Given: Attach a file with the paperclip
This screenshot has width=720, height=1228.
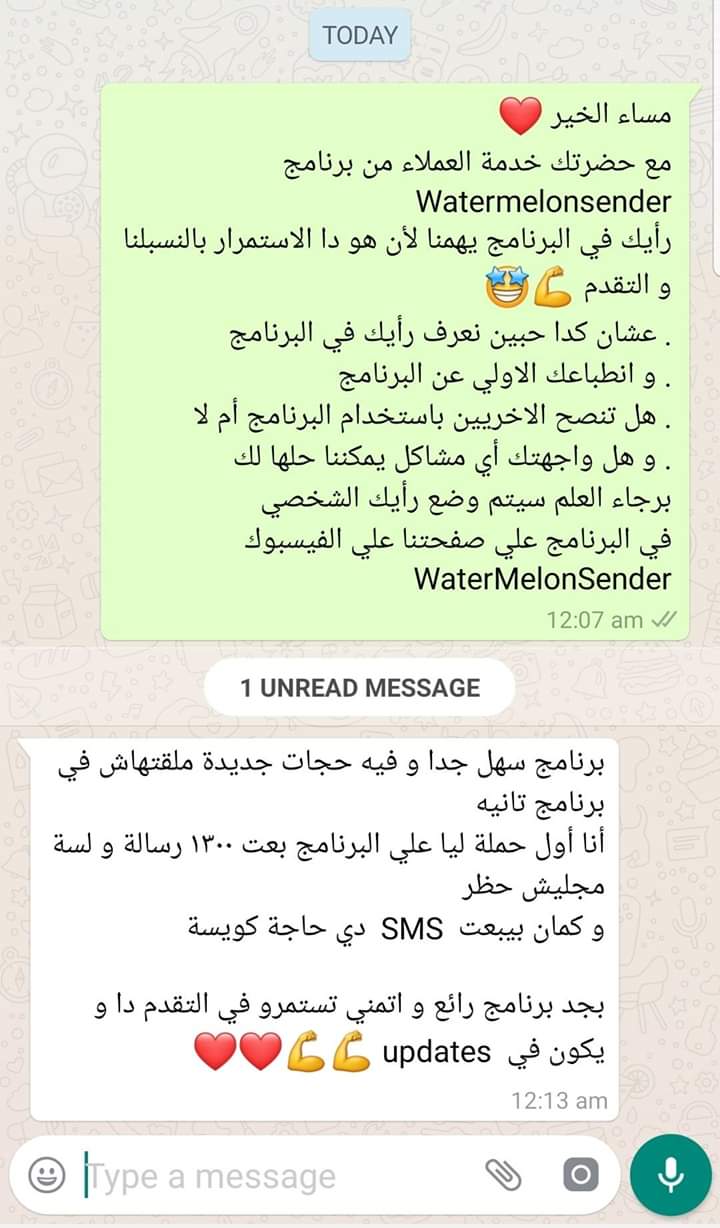Looking at the screenshot, I should 504,1174.
